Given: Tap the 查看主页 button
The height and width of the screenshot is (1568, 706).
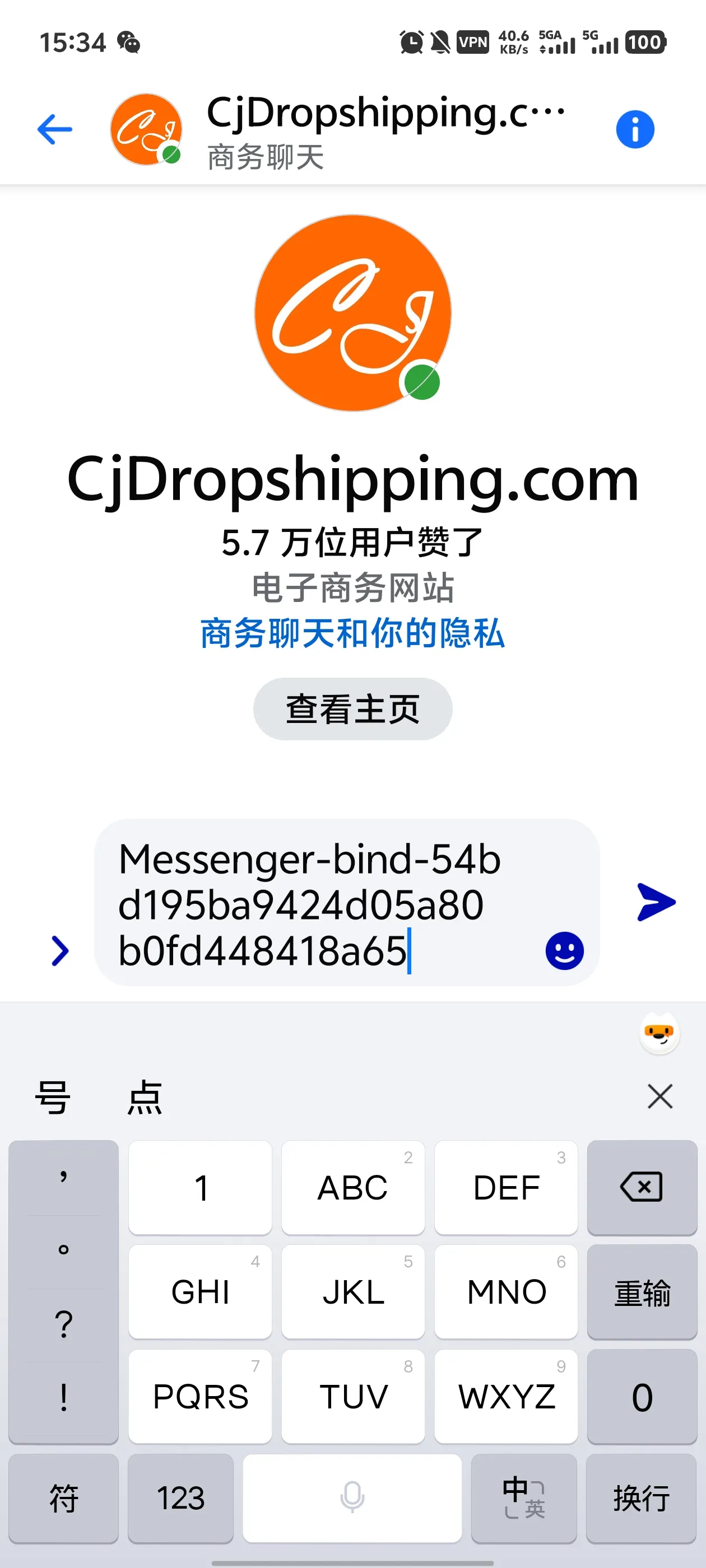Looking at the screenshot, I should (x=352, y=709).
